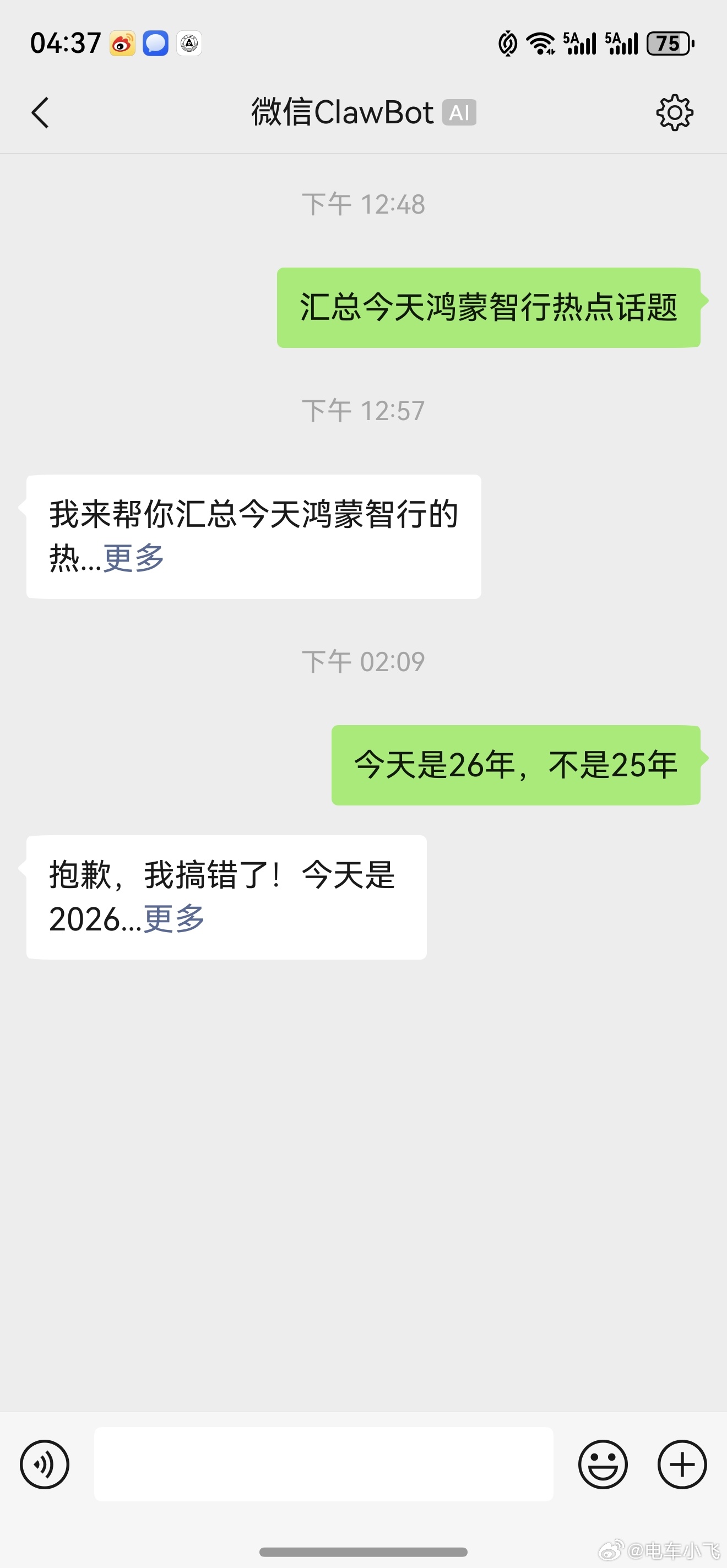The width and height of the screenshot is (727, 1568).
Task: Open the chat title 微信ClawBot
Action: [x=343, y=113]
